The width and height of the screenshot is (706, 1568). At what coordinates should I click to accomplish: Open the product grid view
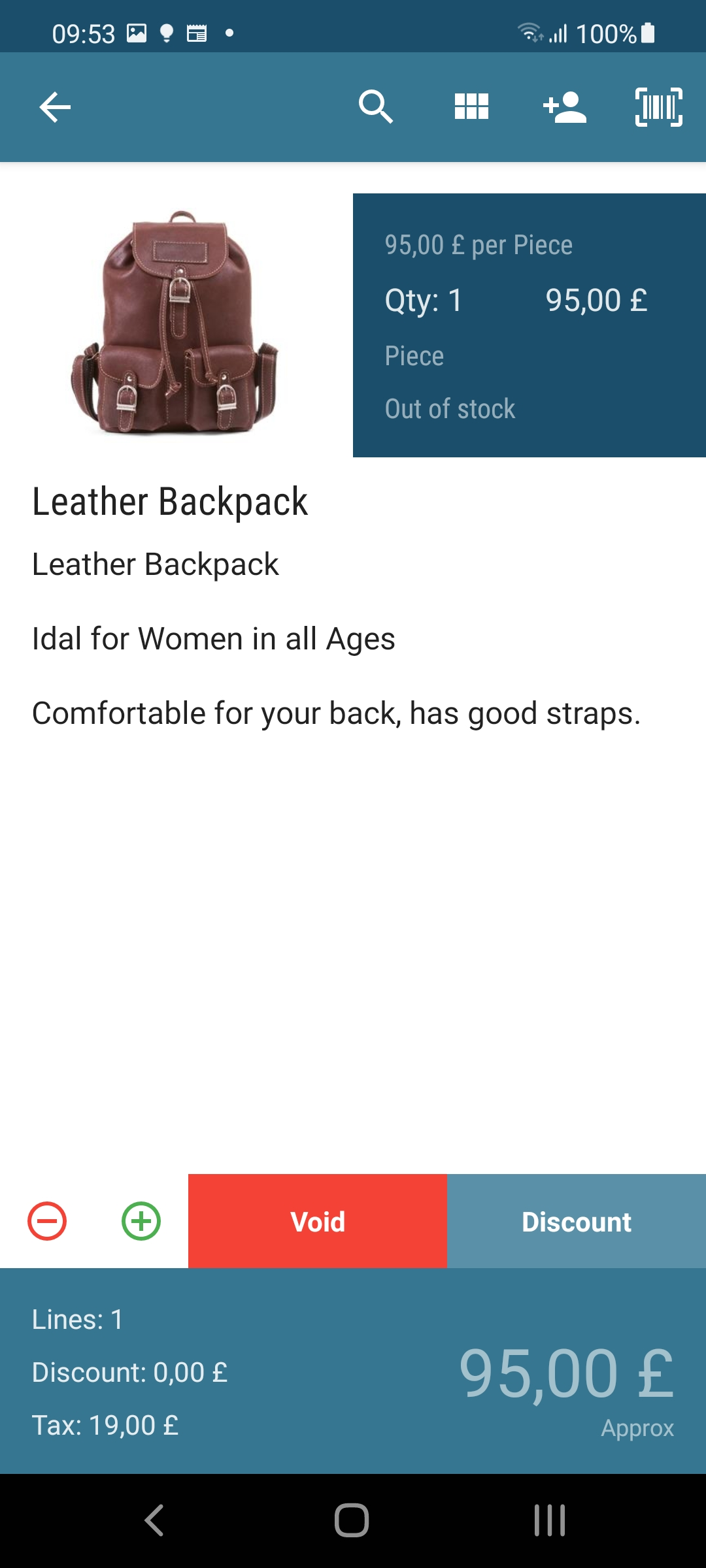click(471, 107)
